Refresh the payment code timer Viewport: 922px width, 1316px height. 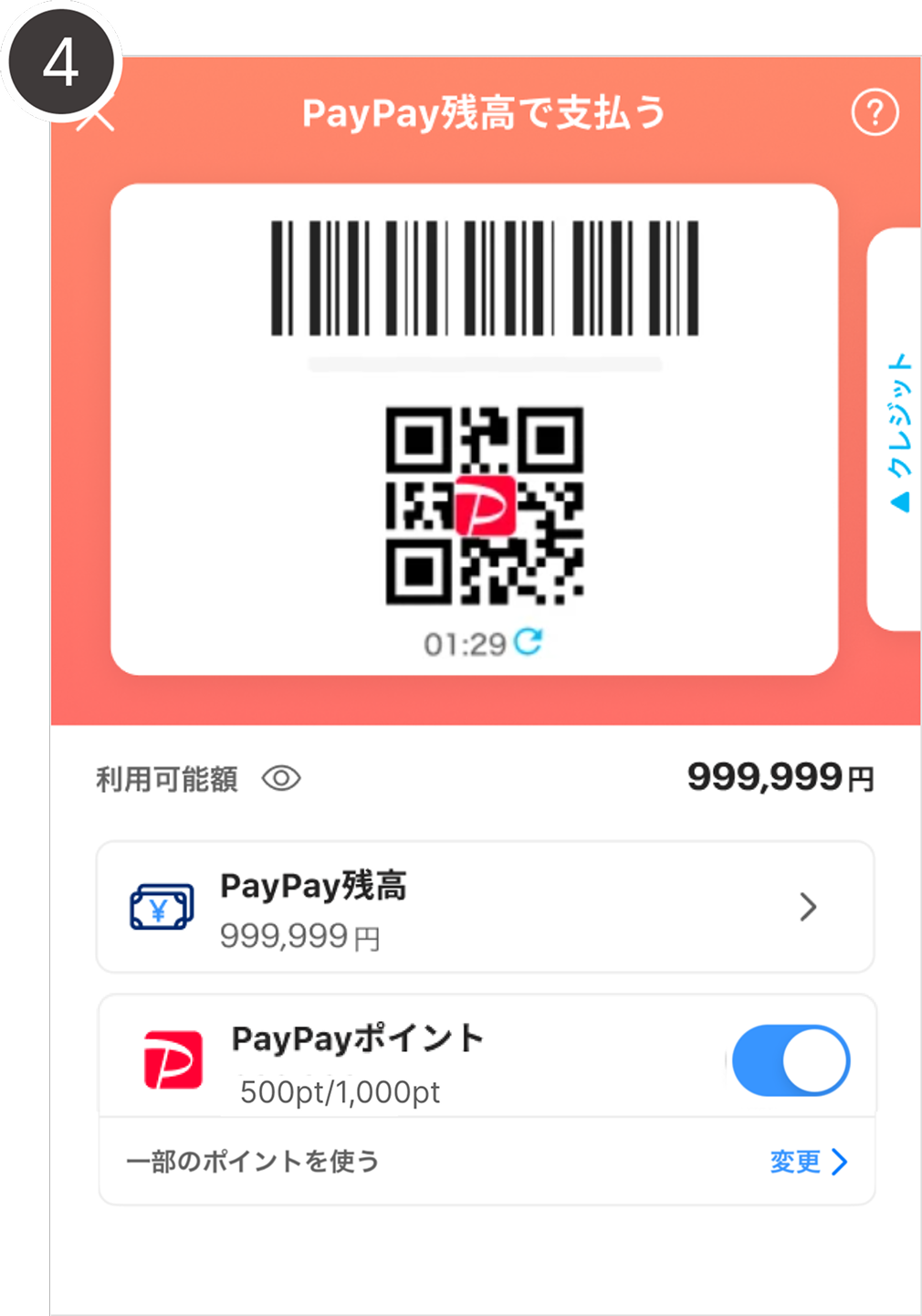[528, 643]
